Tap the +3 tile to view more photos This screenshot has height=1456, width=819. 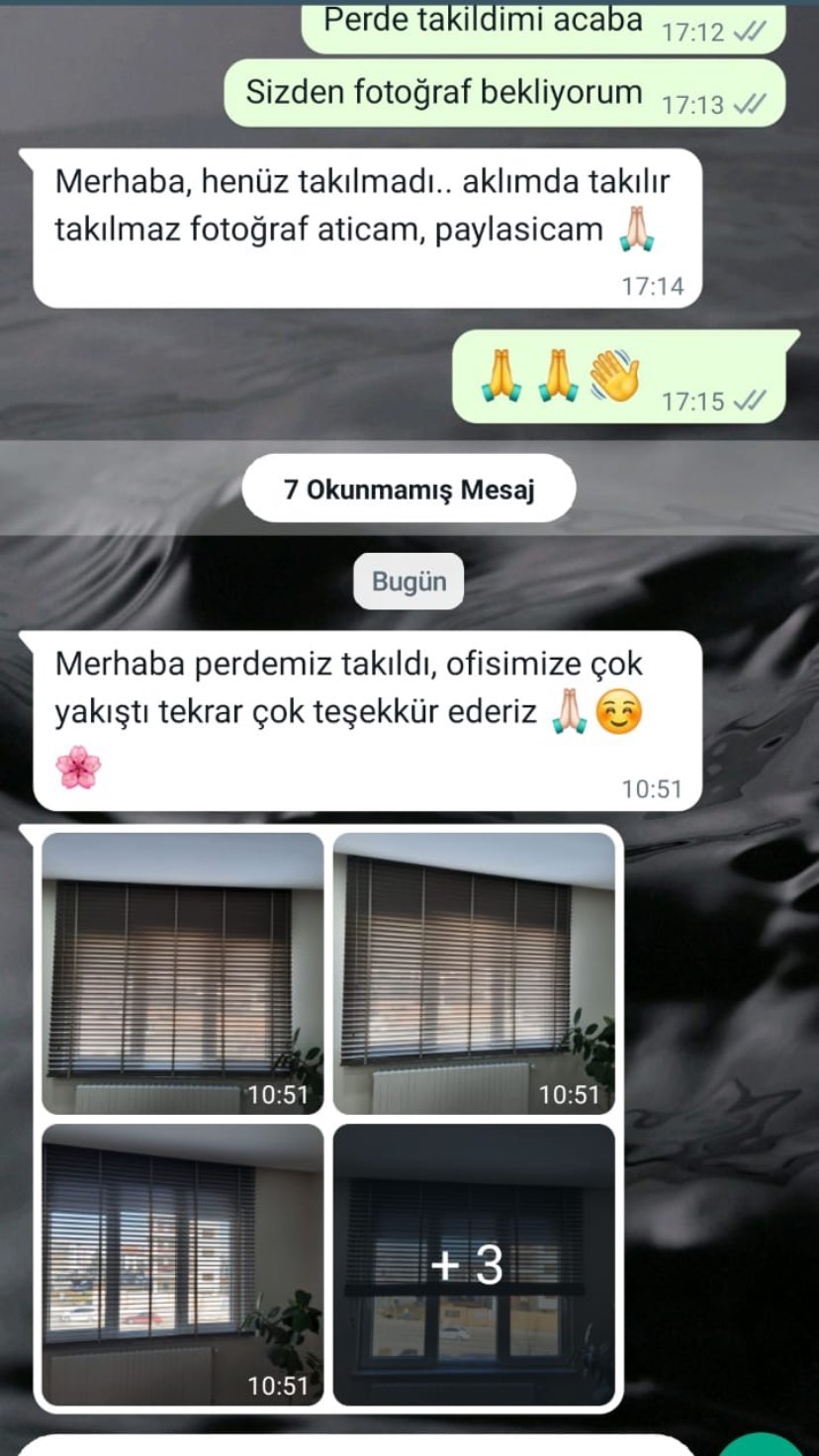[474, 1264]
